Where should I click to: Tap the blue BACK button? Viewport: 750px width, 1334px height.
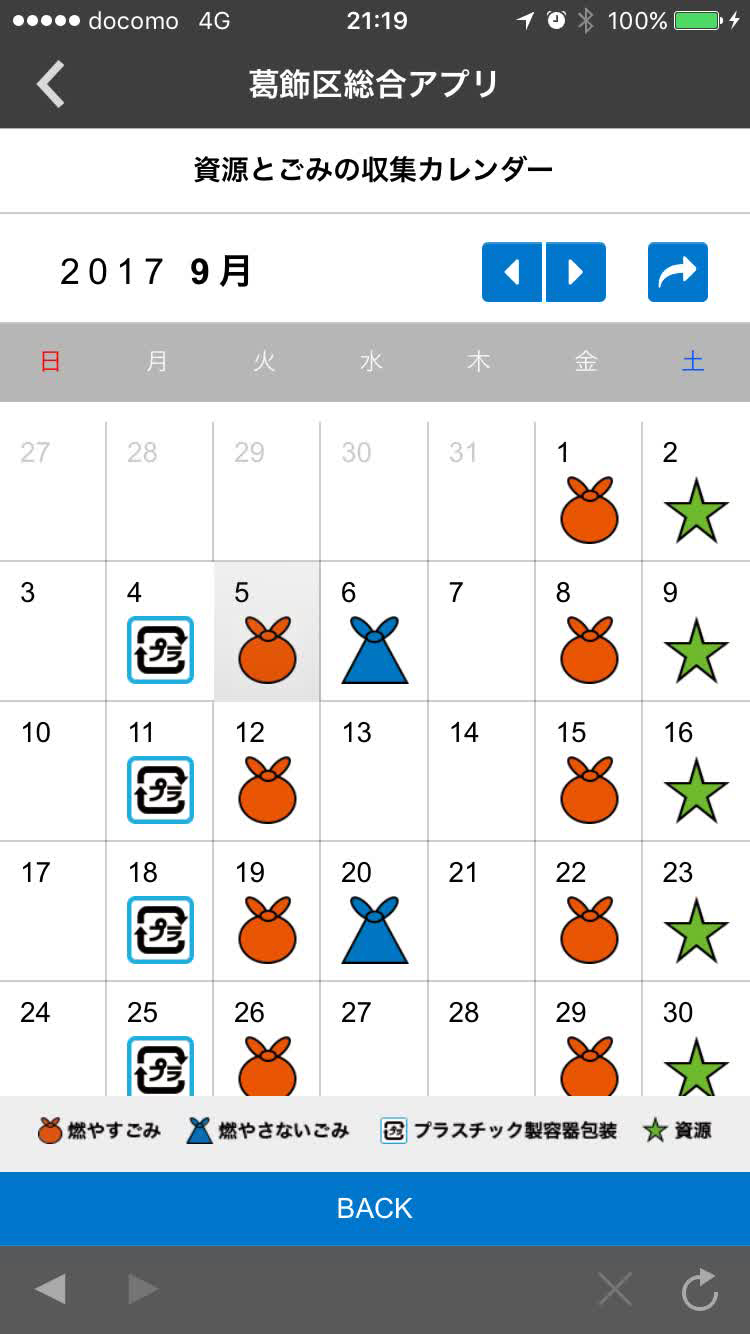(375, 1208)
